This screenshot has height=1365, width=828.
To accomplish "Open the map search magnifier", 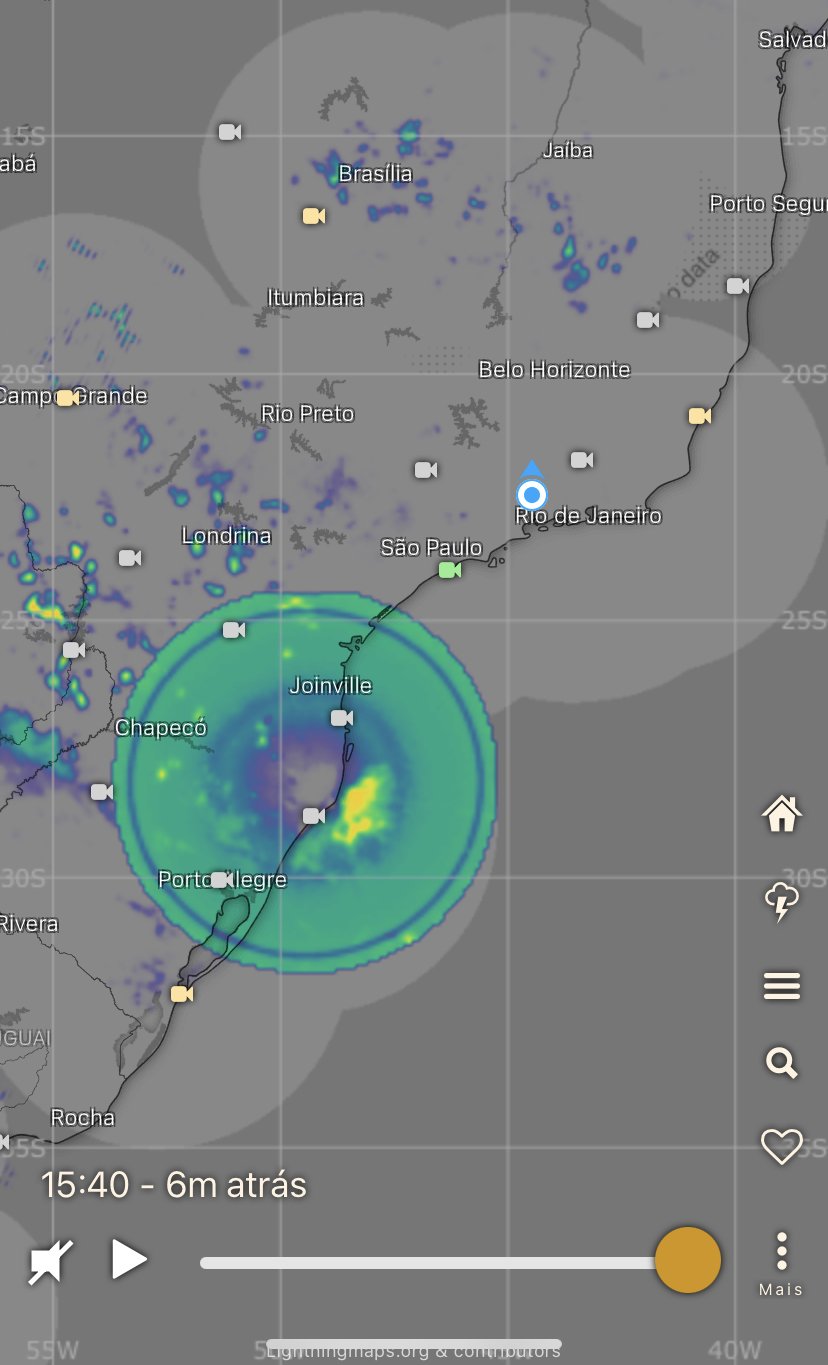I will pos(781,1063).
